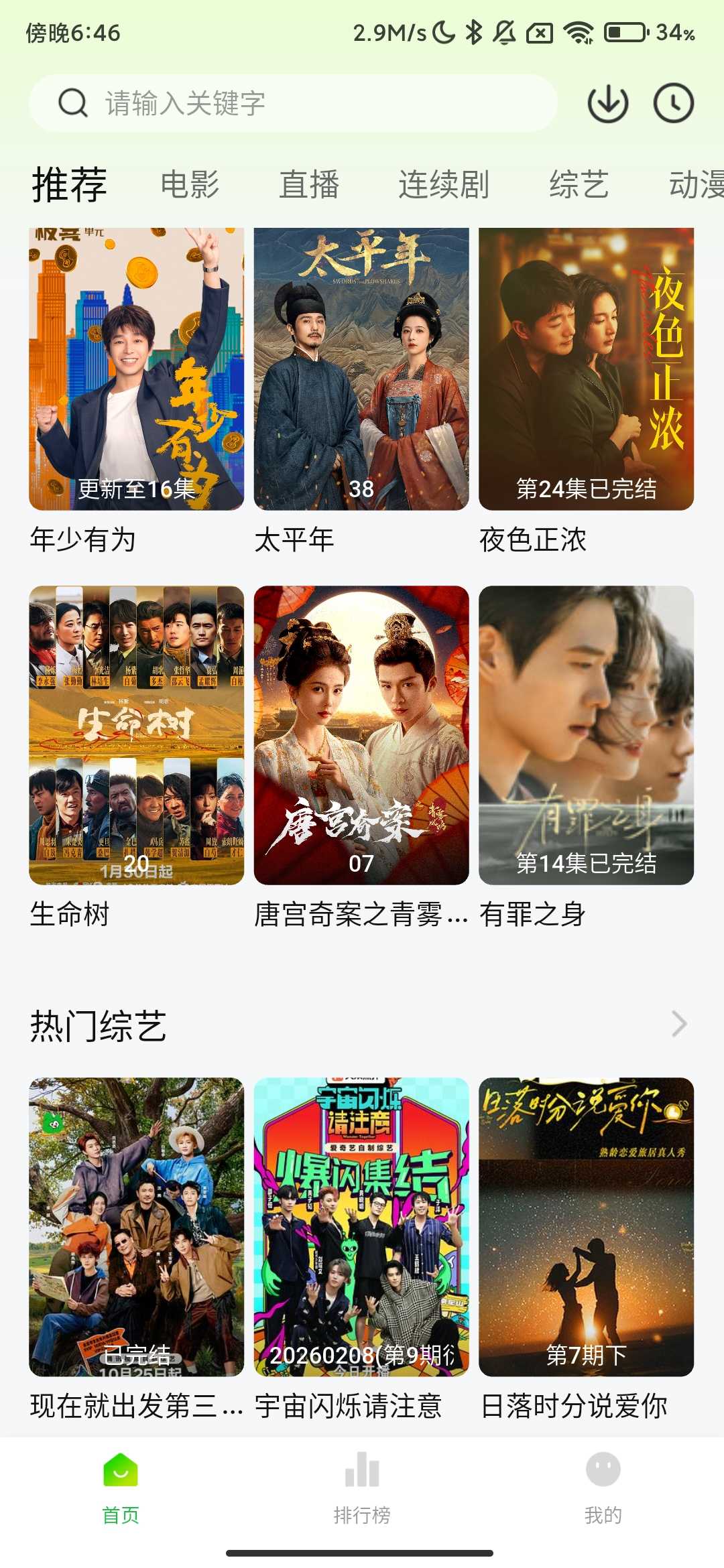Open the drama 太平年
Viewport: 724px width, 1568px height.
point(361,369)
